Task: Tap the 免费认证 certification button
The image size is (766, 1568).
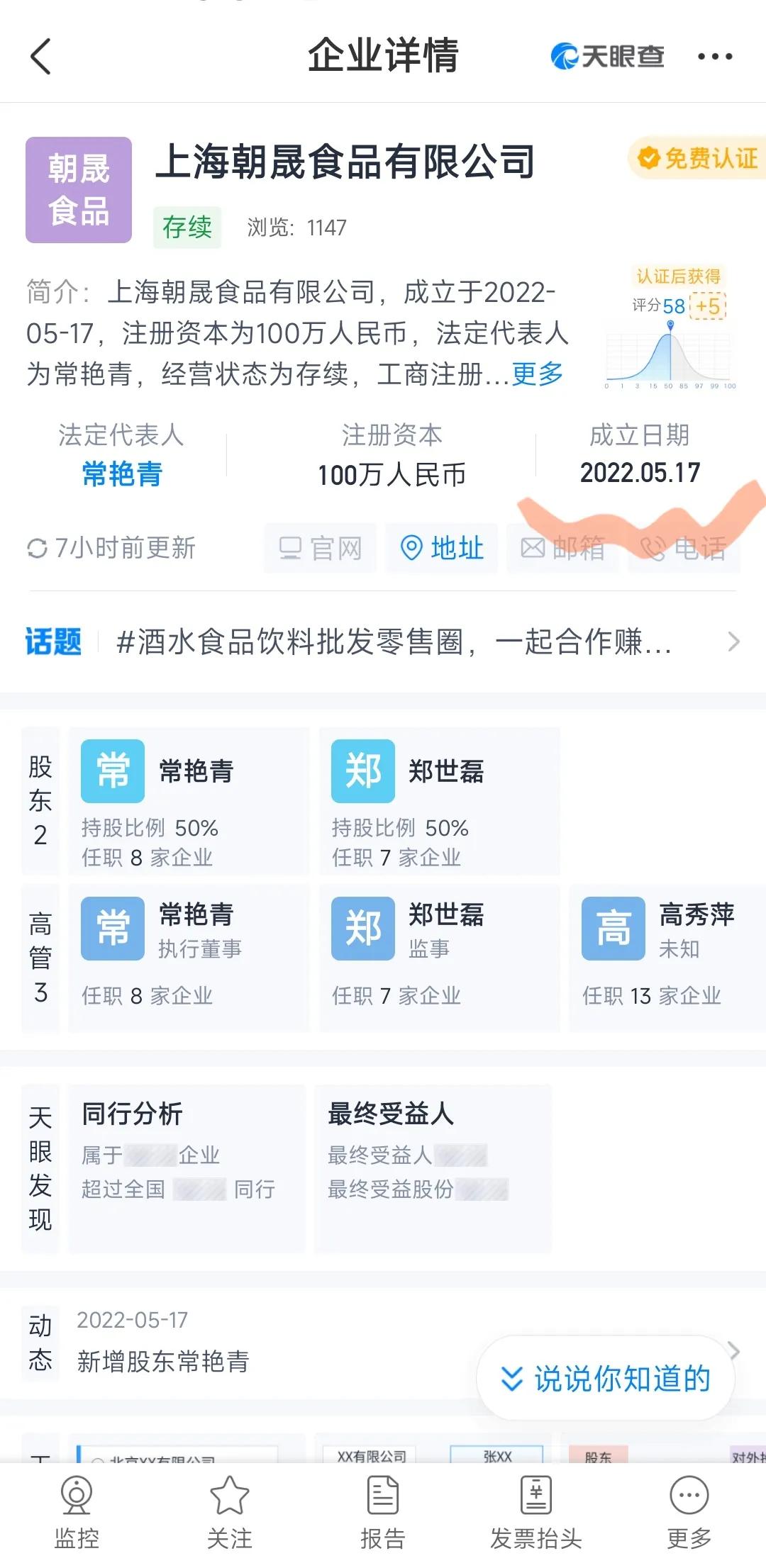Action: pos(697,159)
